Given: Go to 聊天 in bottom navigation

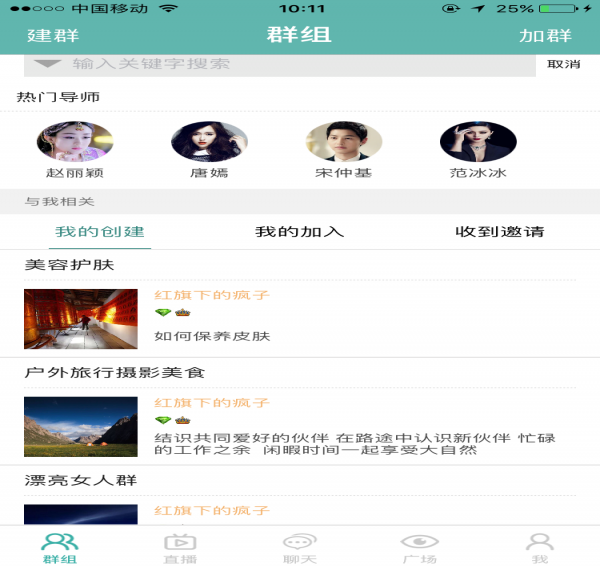Looking at the screenshot, I should (x=299, y=547).
